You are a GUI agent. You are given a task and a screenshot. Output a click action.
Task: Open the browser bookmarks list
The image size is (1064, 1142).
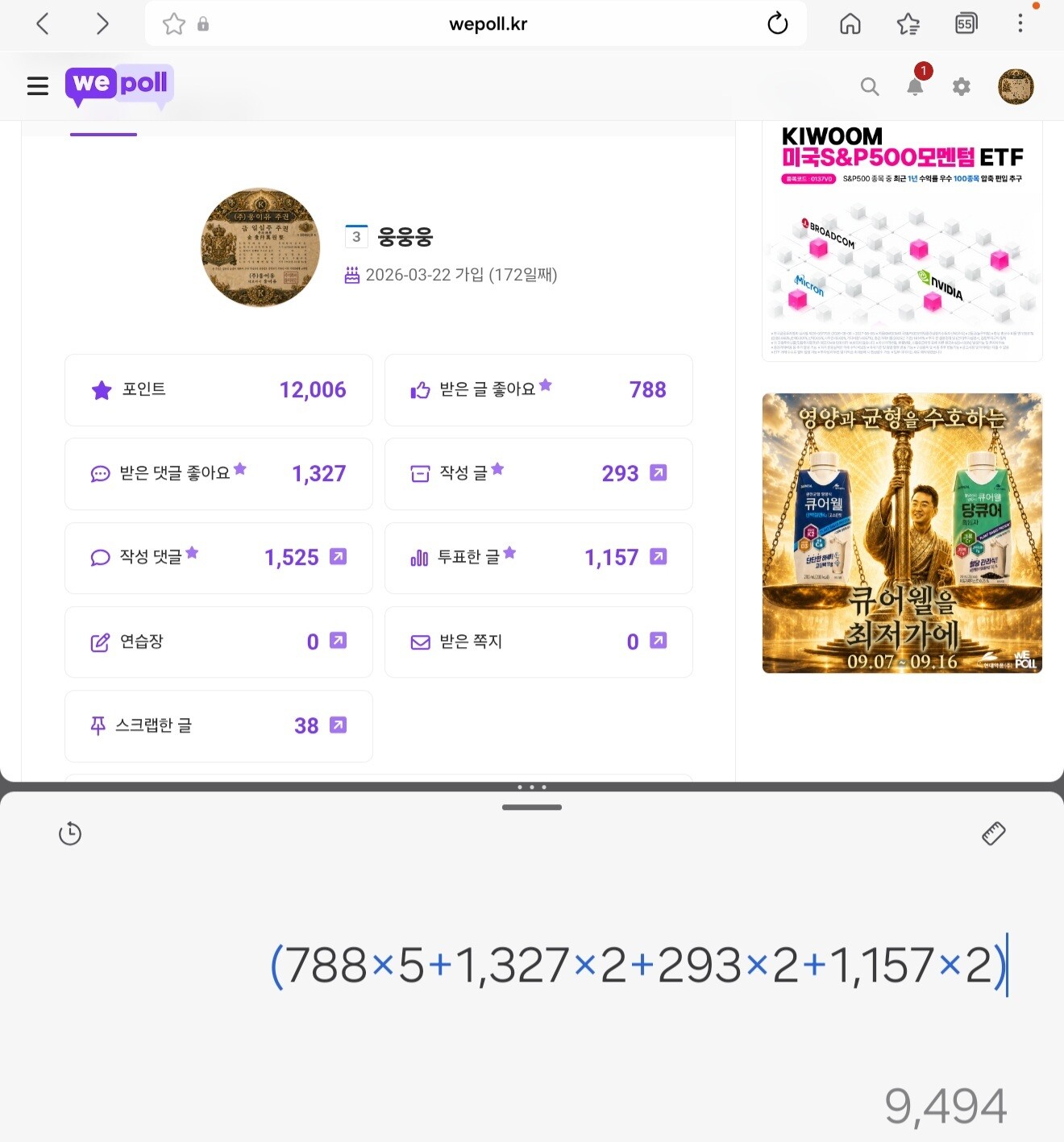[x=908, y=24]
